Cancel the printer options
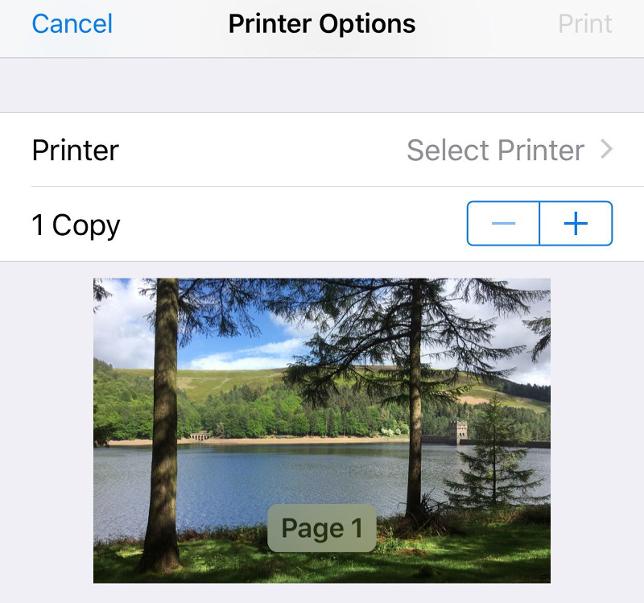 [x=72, y=24]
